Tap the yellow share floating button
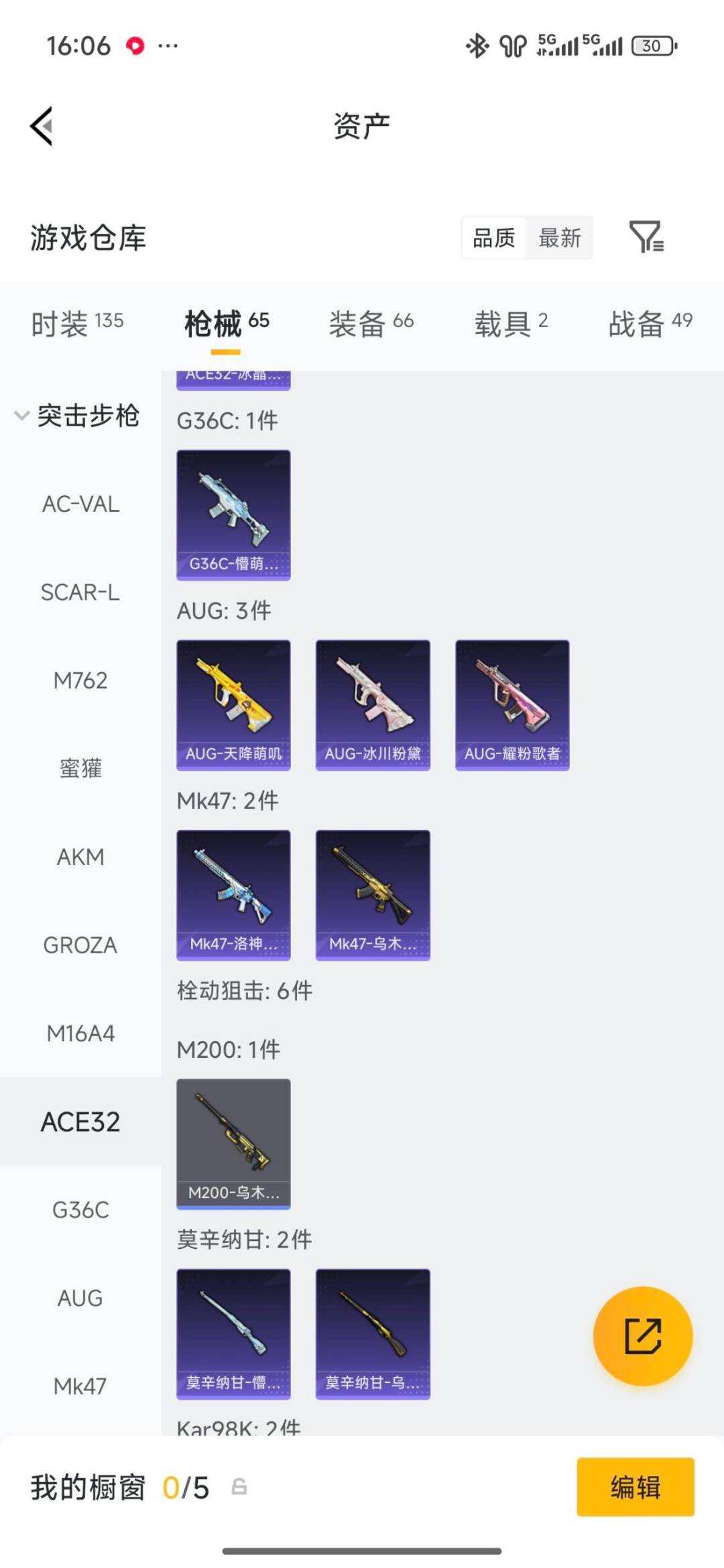 642,1336
